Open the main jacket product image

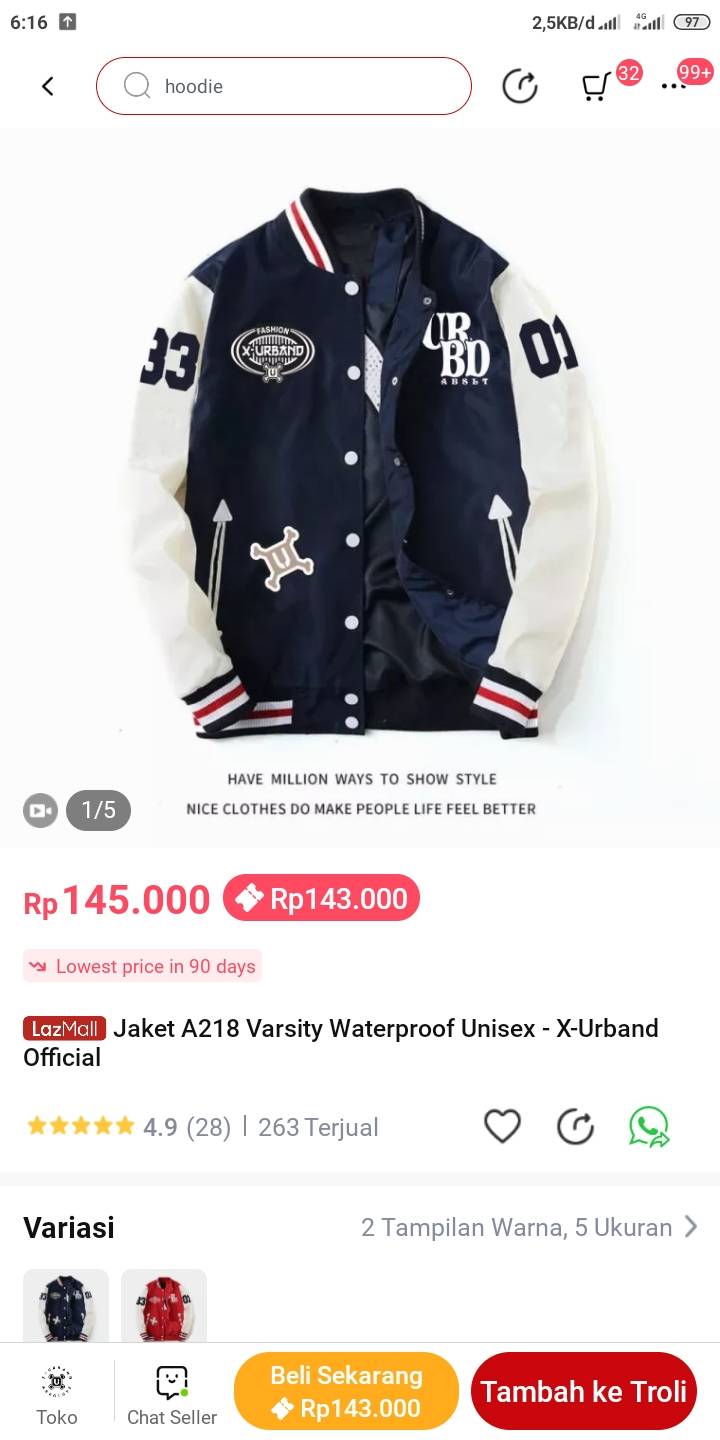(360, 488)
